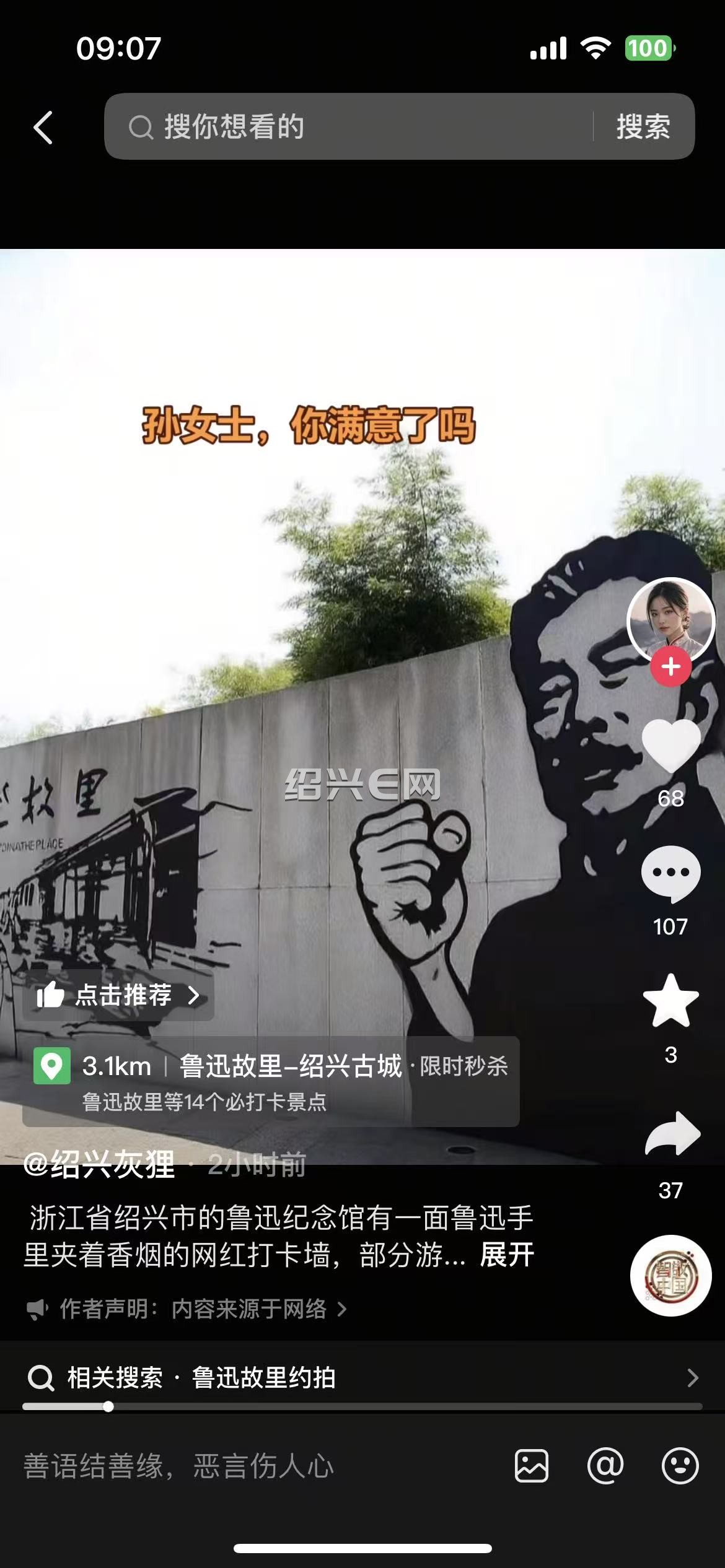Image resolution: width=725 pixels, height=1568 pixels.
Task: Open the rotating music disc
Action: [671, 1275]
